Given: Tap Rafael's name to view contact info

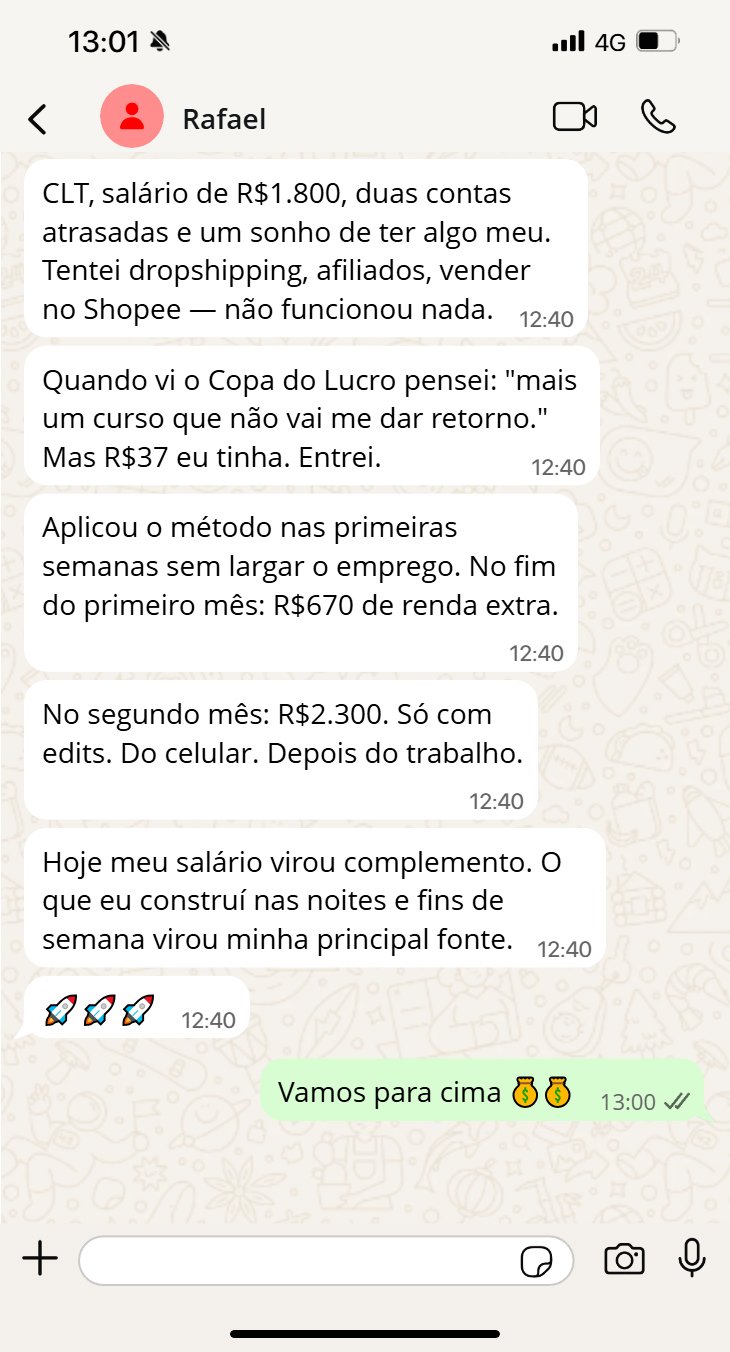Looking at the screenshot, I should click(222, 117).
